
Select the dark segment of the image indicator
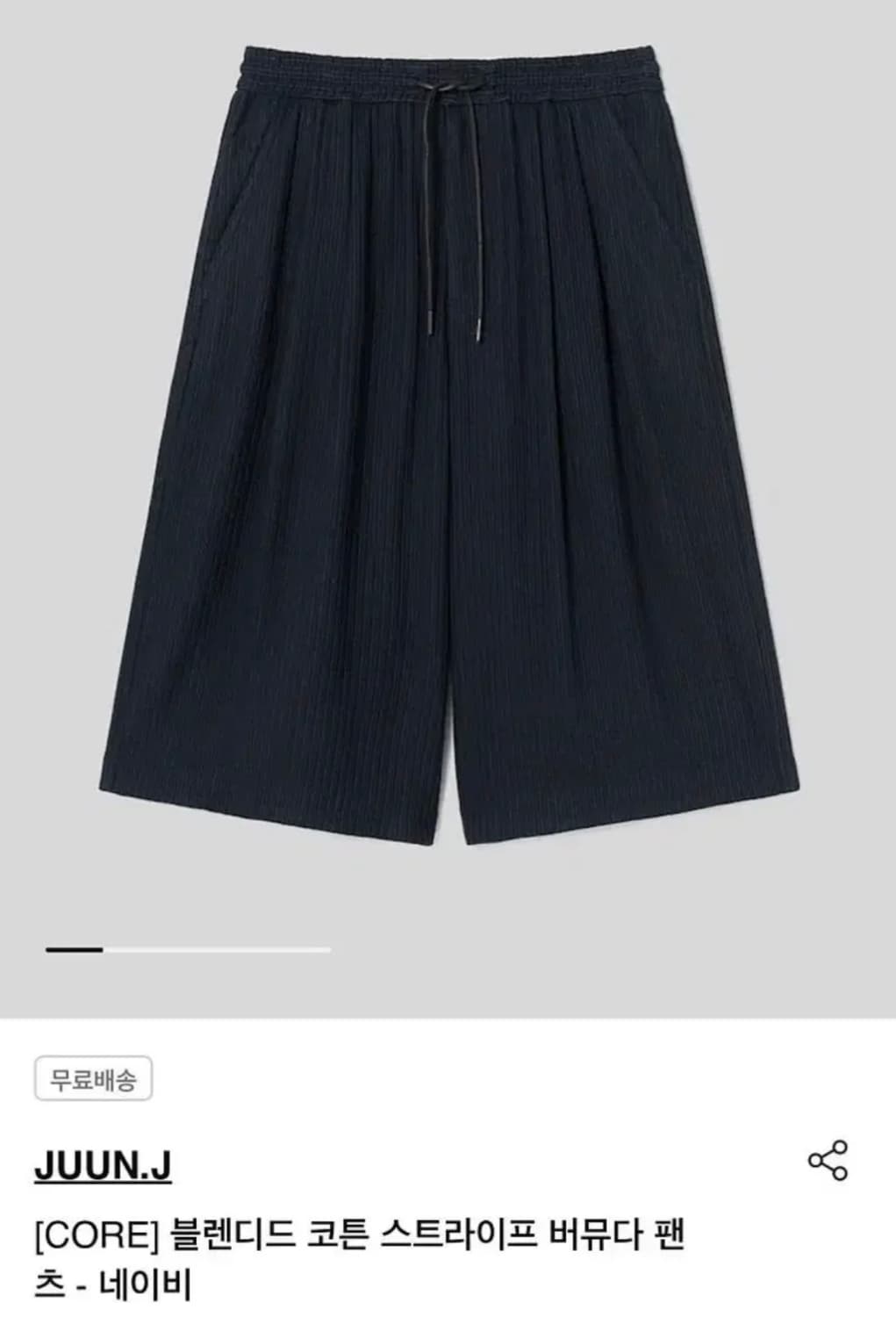click(75, 951)
